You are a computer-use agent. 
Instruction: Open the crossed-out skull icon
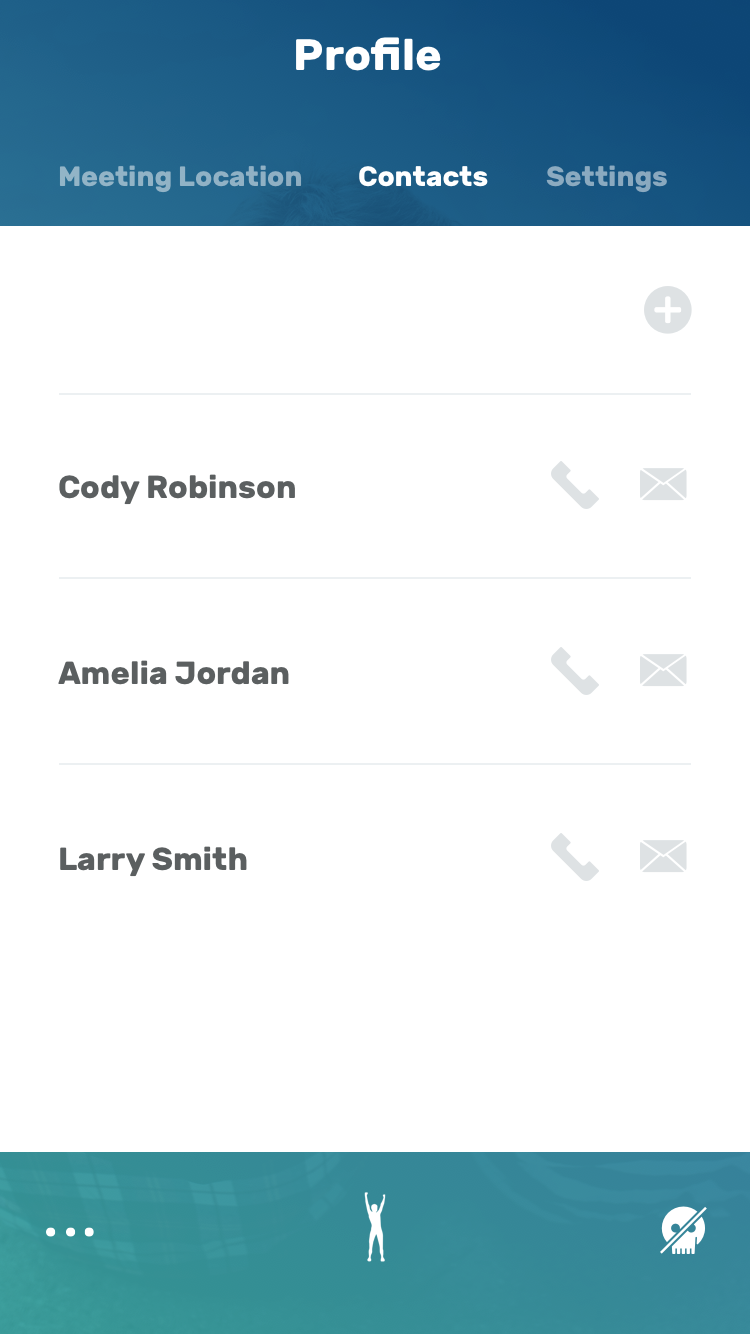683,1231
